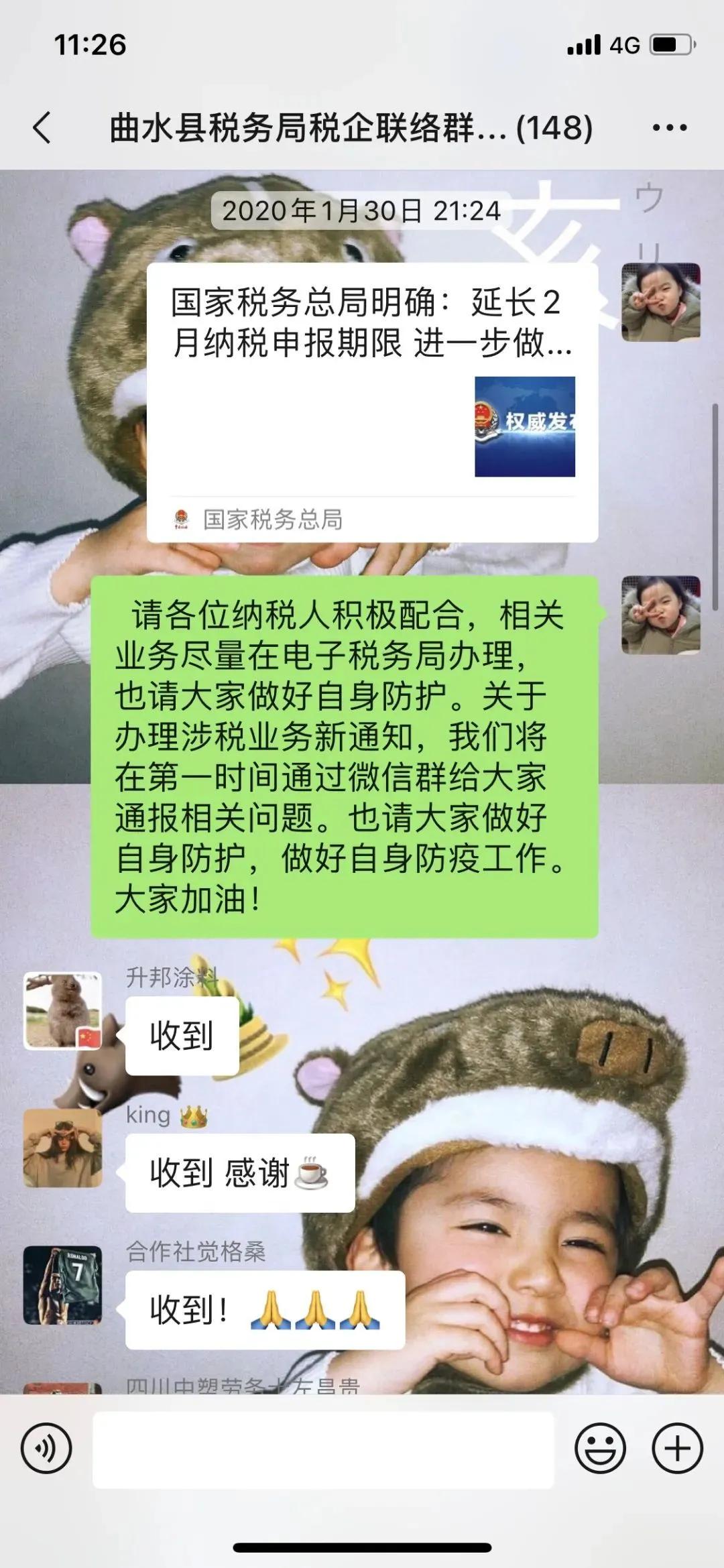Focus the message text field

pyautogui.click(x=323, y=1449)
